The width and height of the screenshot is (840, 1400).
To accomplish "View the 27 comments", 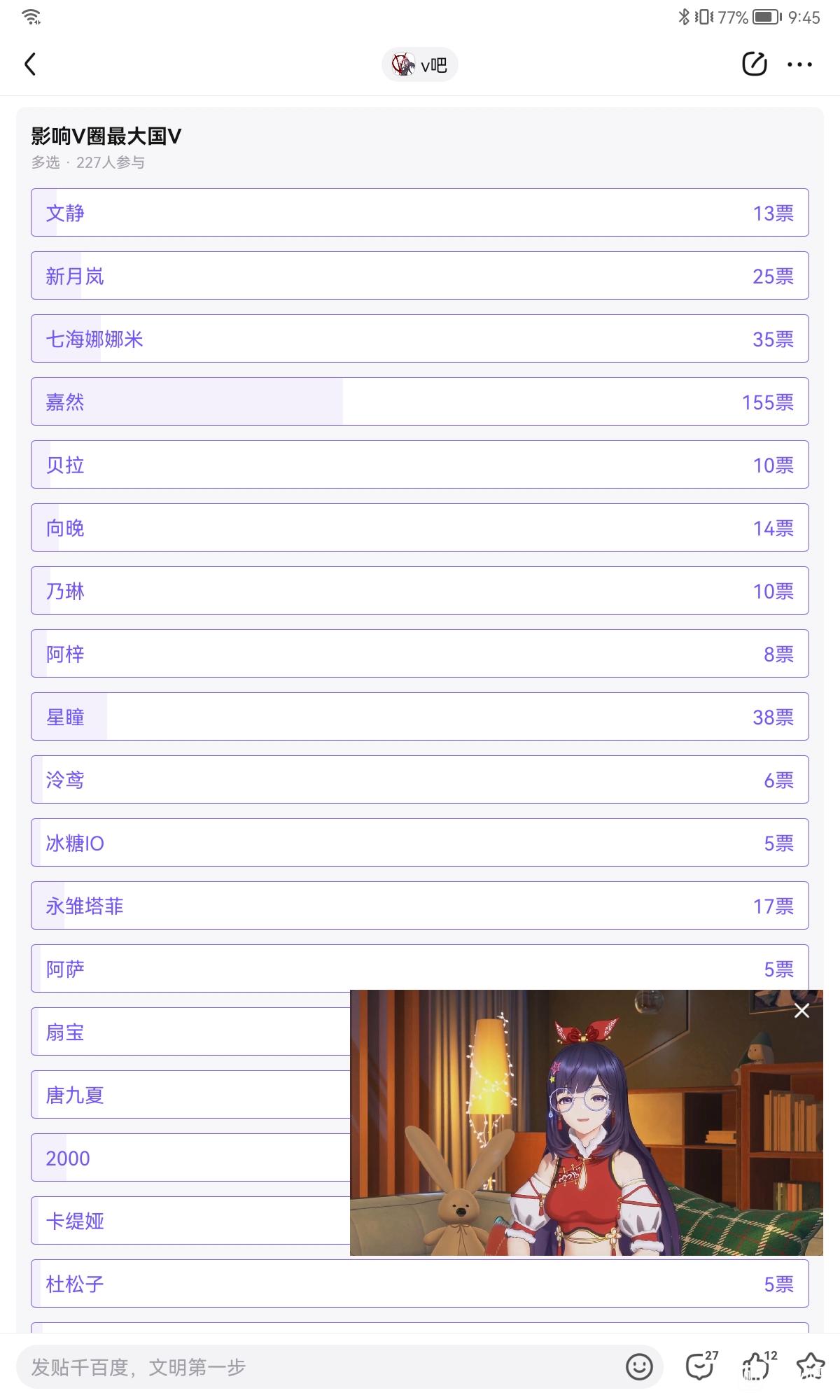I will (x=701, y=1366).
